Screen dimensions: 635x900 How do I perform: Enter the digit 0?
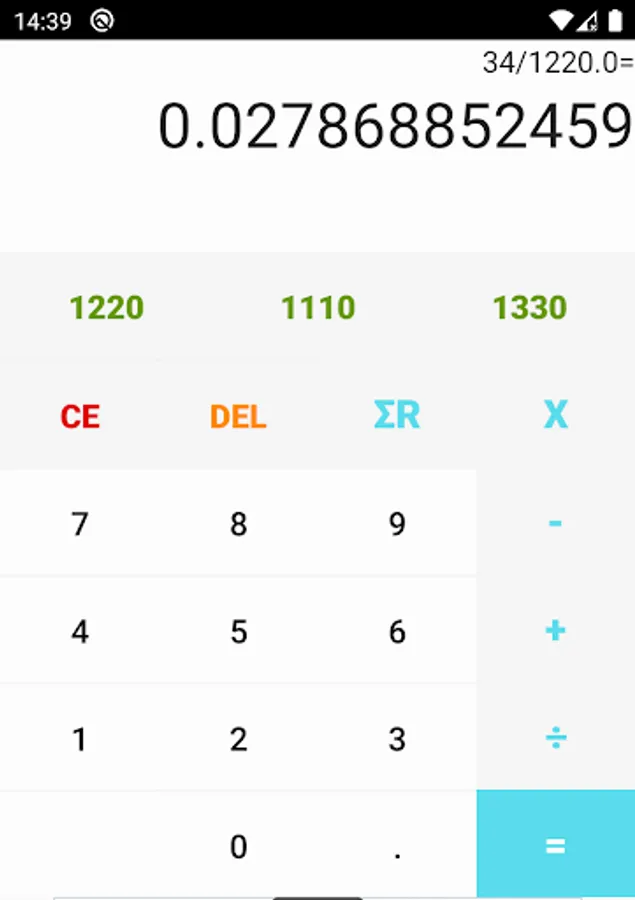238,845
